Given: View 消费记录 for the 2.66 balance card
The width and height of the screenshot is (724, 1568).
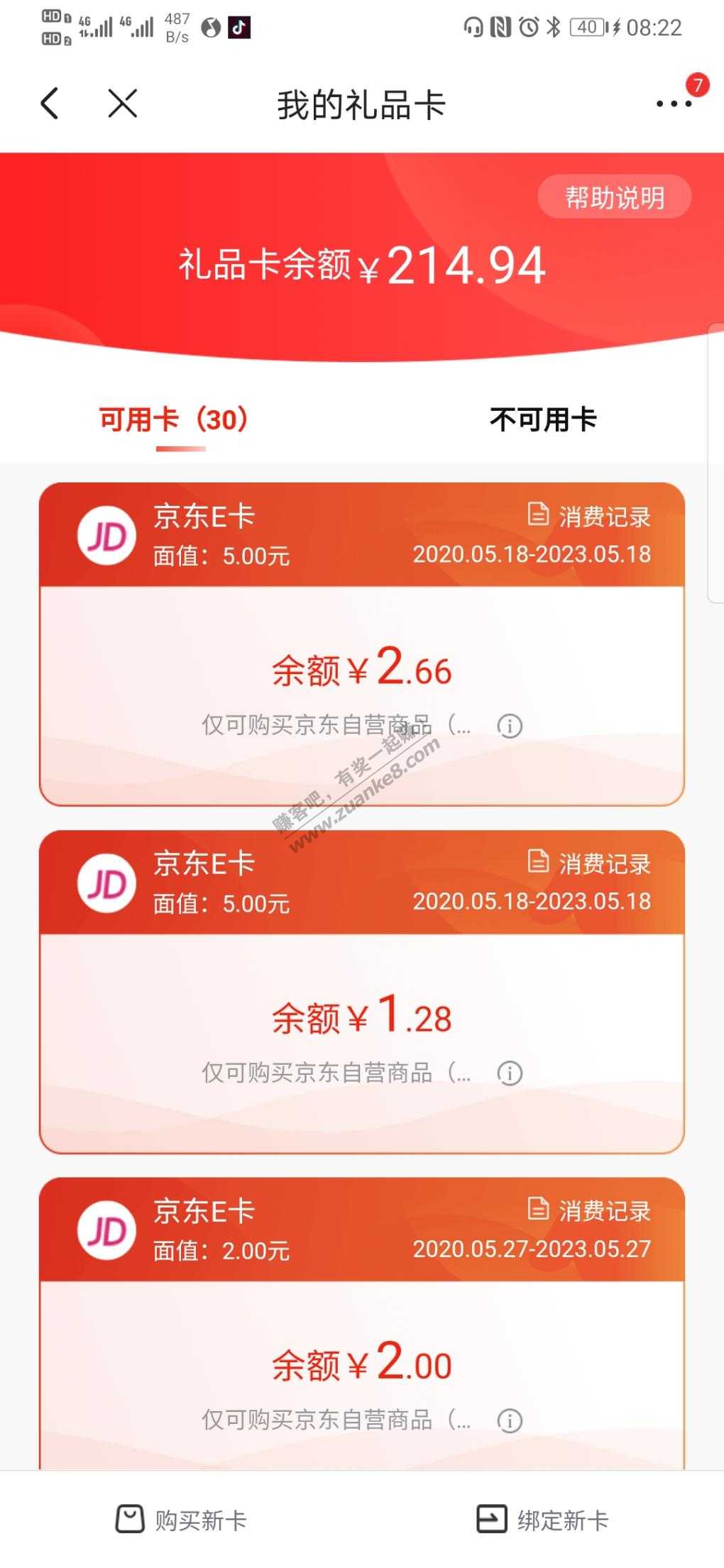Looking at the screenshot, I should pyautogui.click(x=590, y=516).
